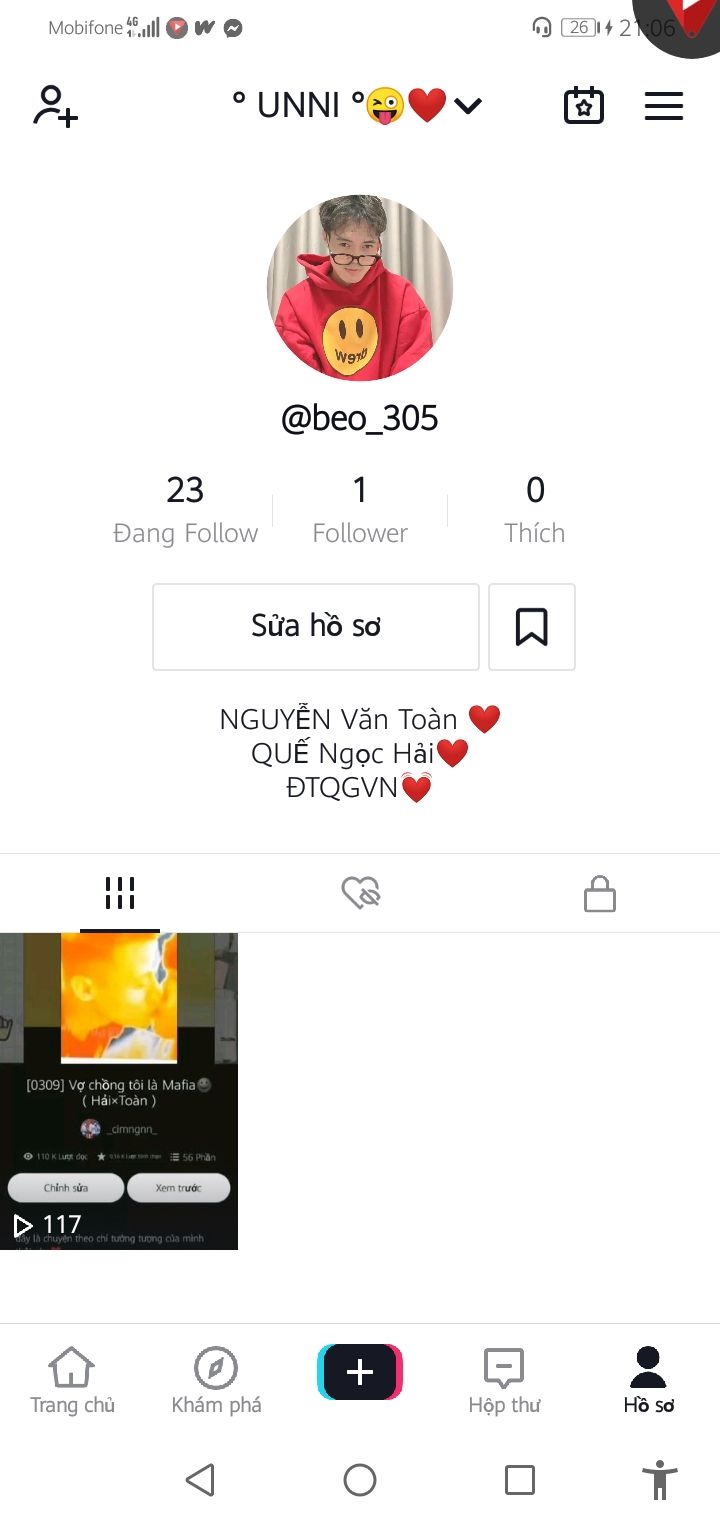View the Follower list
The width and height of the screenshot is (720, 1520).
360,509
